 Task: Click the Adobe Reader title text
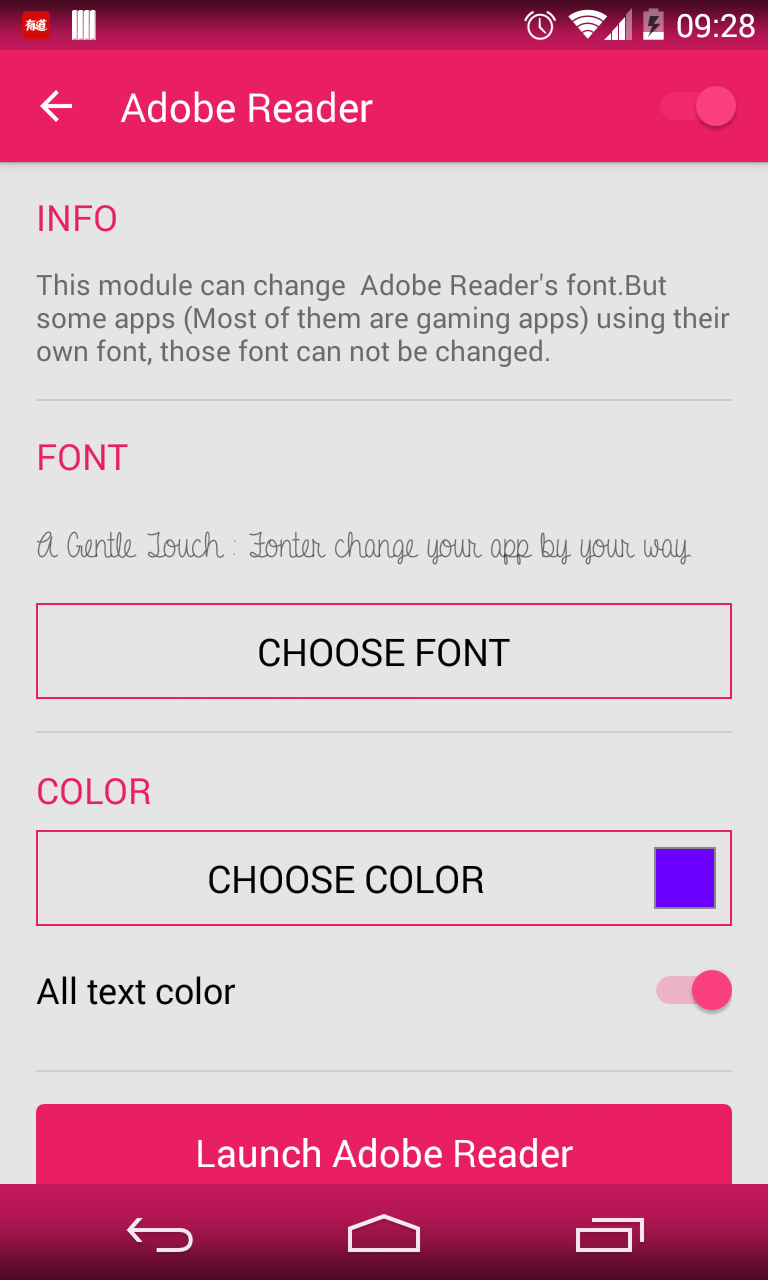pyautogui.click(x=246, y=107)
